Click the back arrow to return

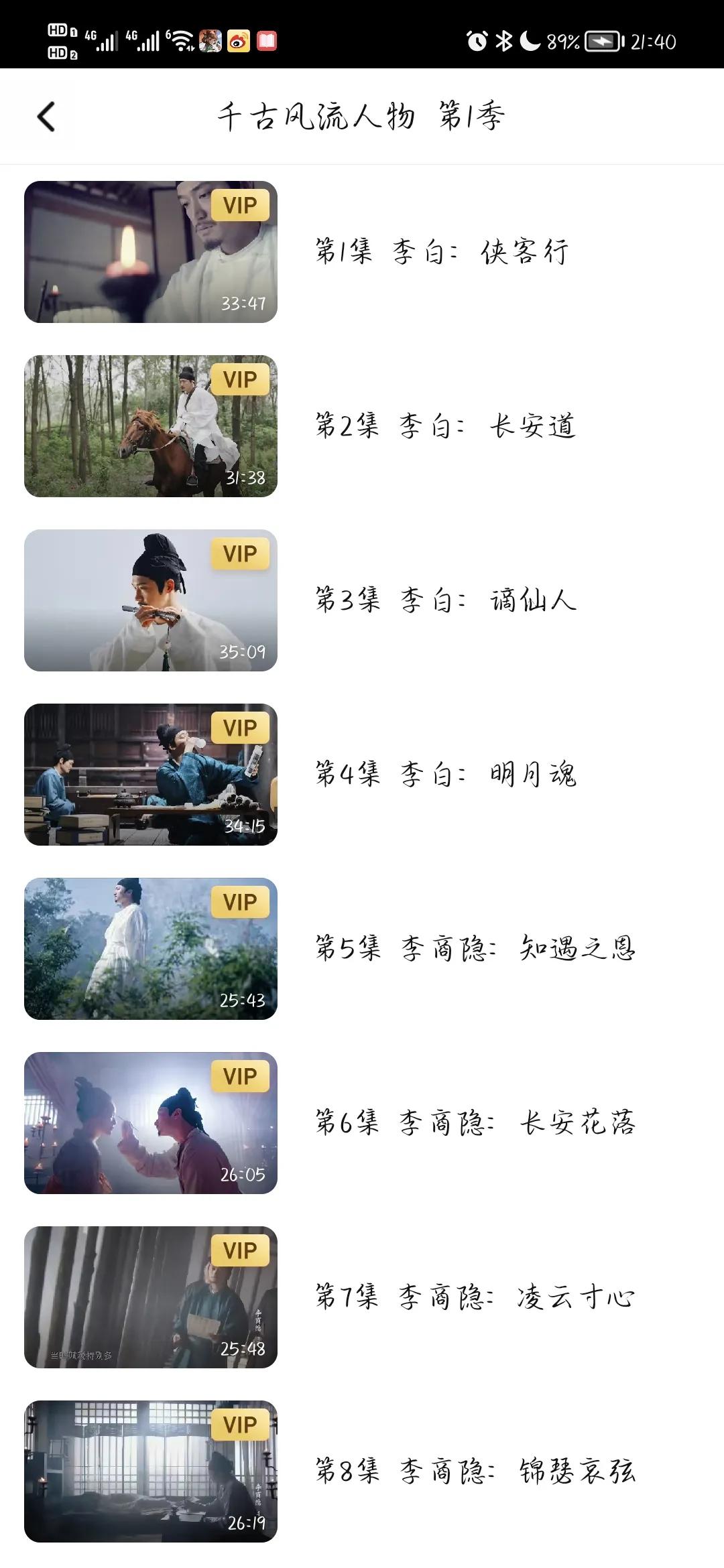(x=46, y=117)
